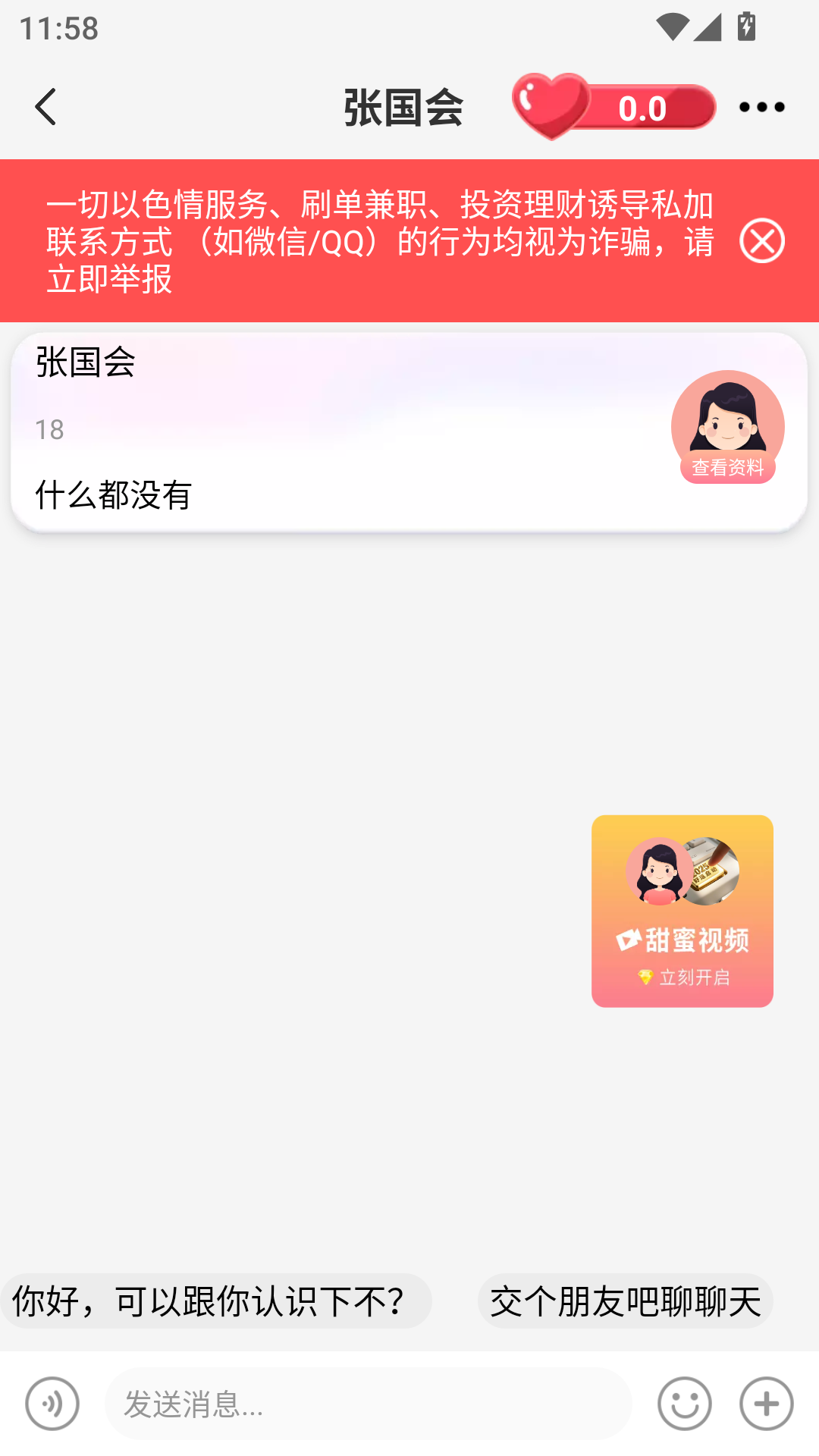The height and width of the screenshot is (1456, 819).
Task: Open the three-dot more options menu
Action: point(761,108)
